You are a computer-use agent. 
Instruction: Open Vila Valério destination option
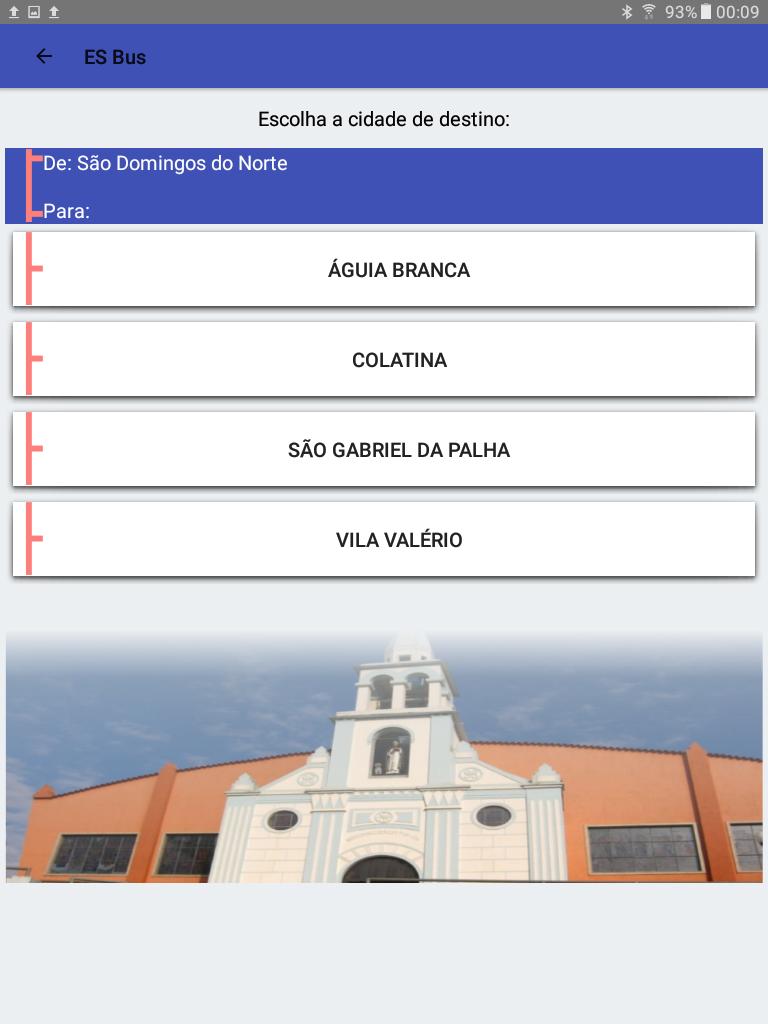coord(398,540)
